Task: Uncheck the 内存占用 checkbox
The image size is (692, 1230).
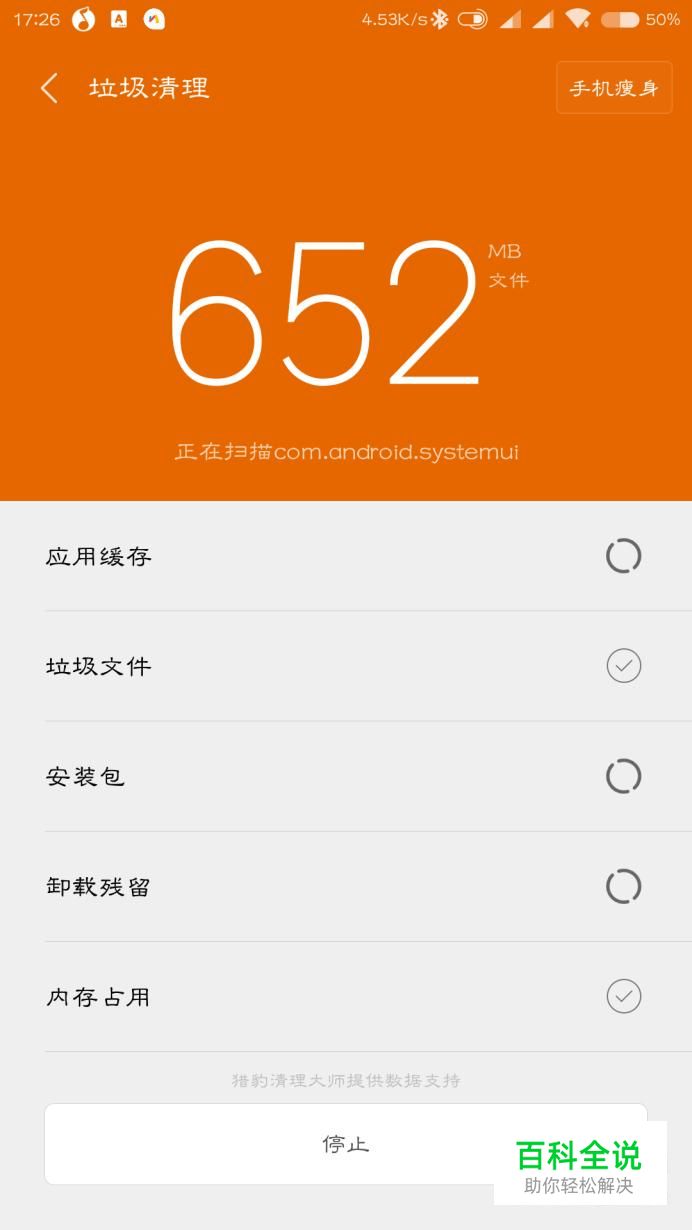Action: coord(623,996)
